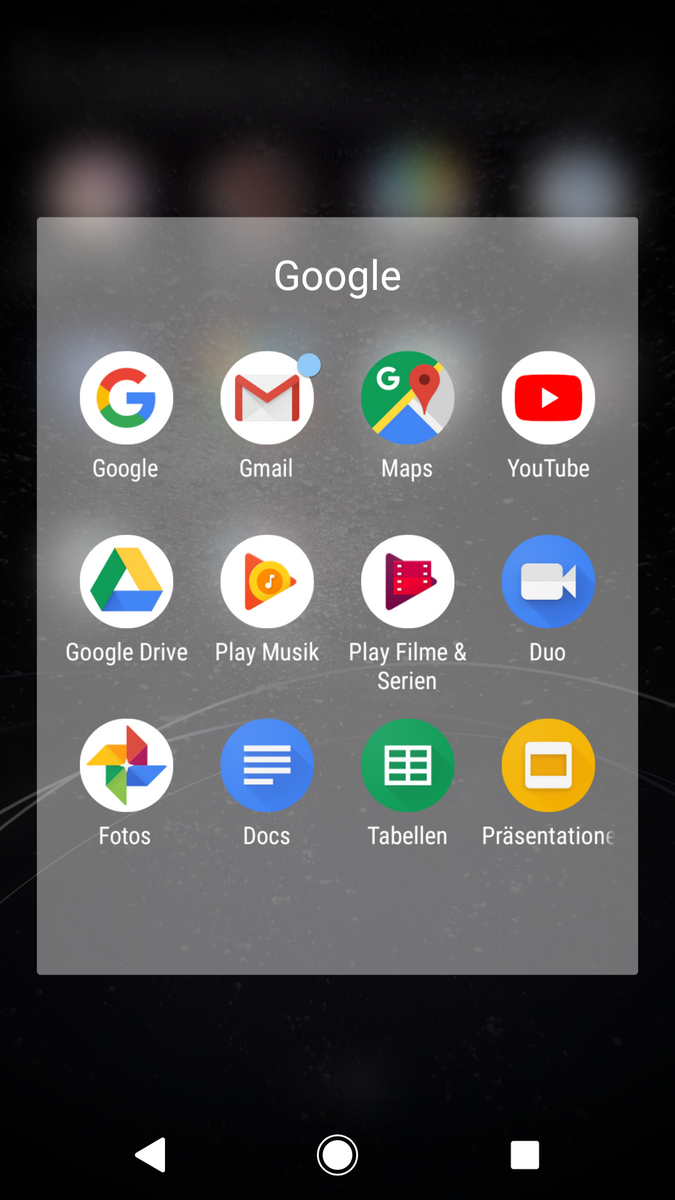Launch YouTube
The width and height of the screenshot is (675, 1200).
coord(548,398)
